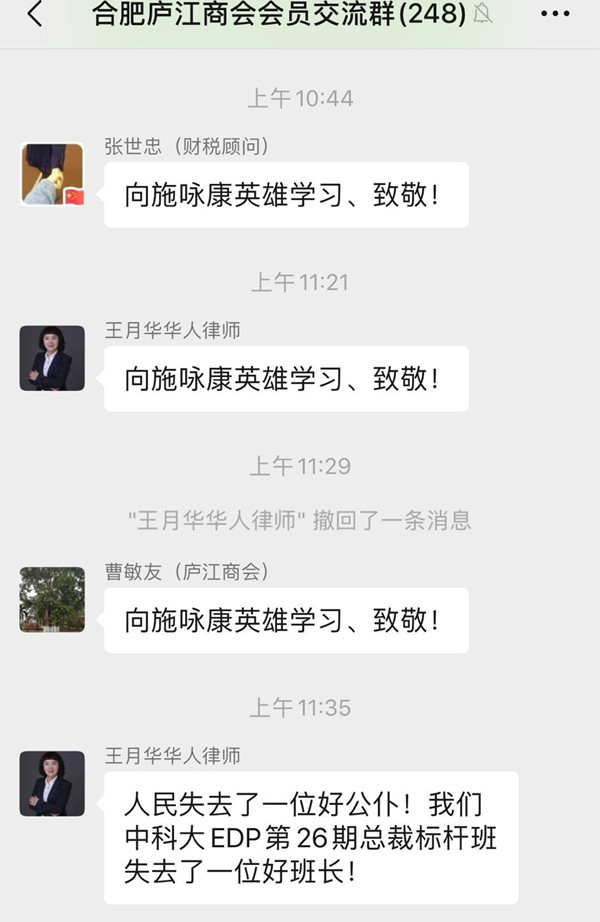Open the three-dot chat options menu
This screenshot has height=922, width=600.
coord(555,15)
